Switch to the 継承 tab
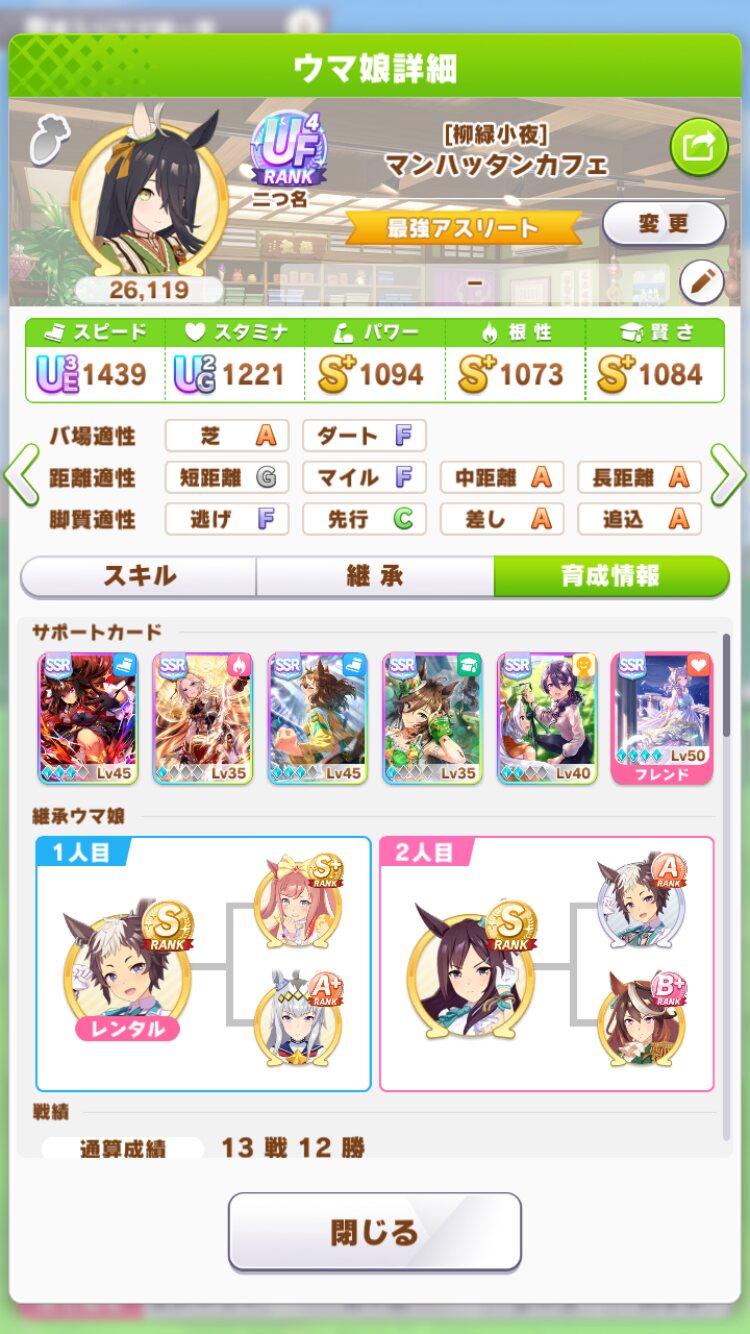The width and height of the screenshot is (750, 1334). 375,576
